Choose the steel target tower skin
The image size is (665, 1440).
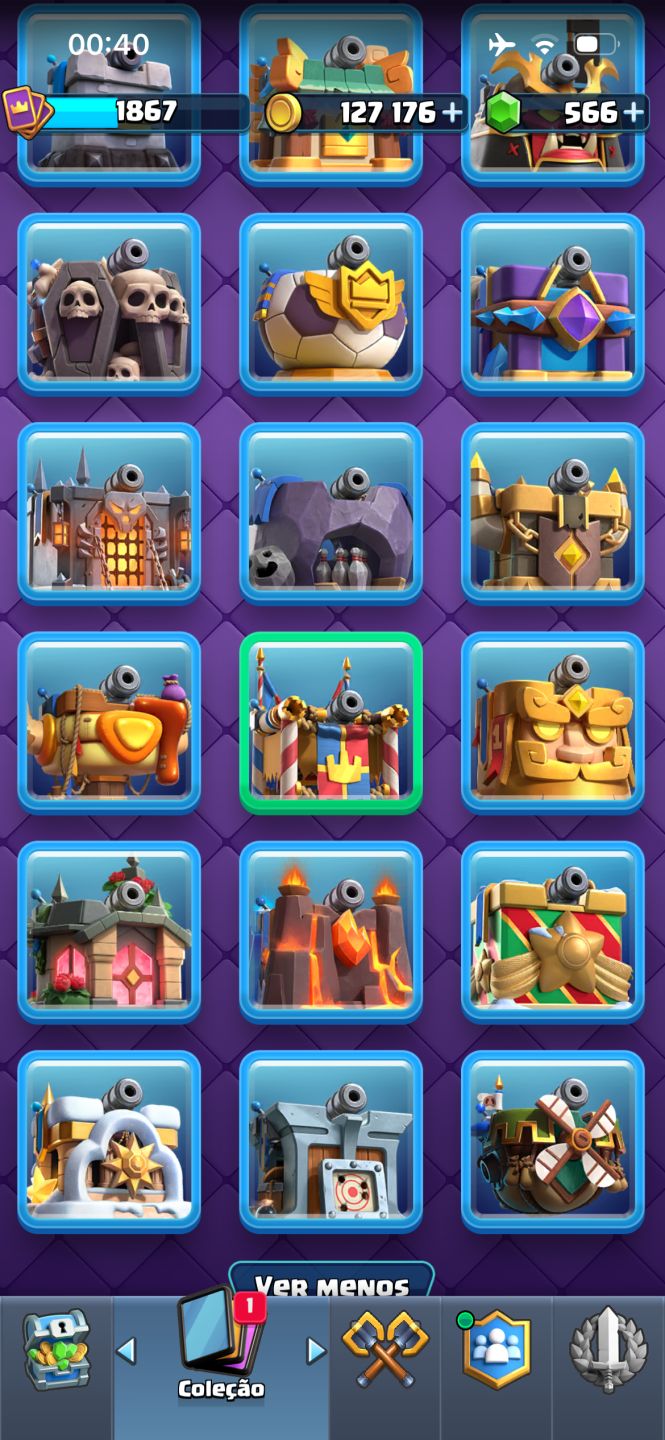(x=331, y=1141)
